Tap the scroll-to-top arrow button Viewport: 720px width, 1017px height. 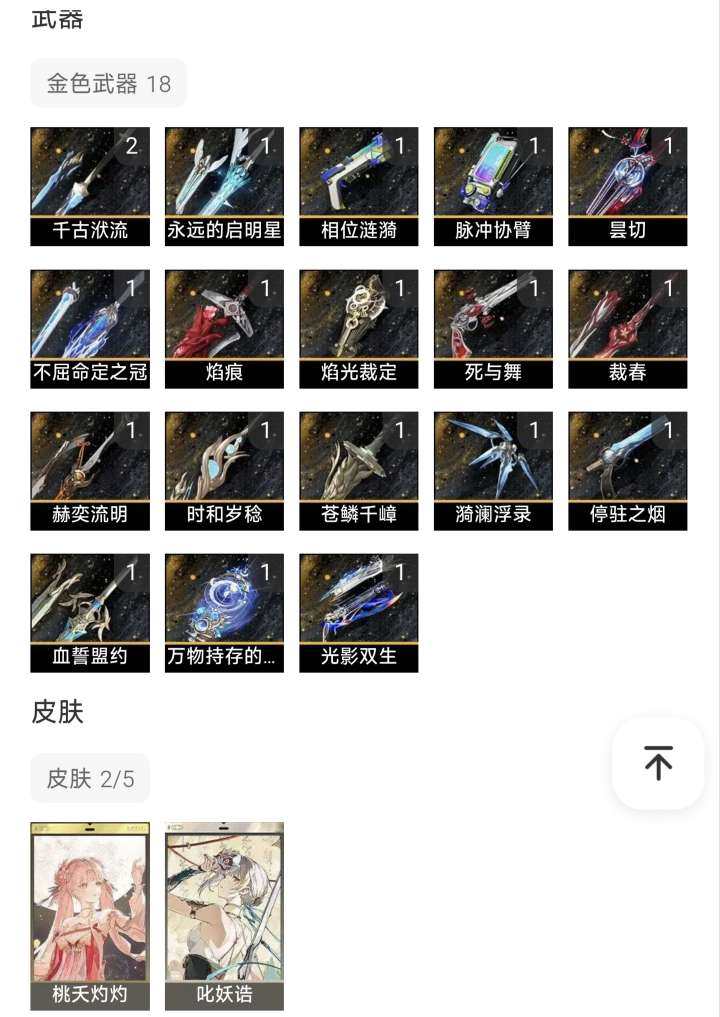(658, 763)
